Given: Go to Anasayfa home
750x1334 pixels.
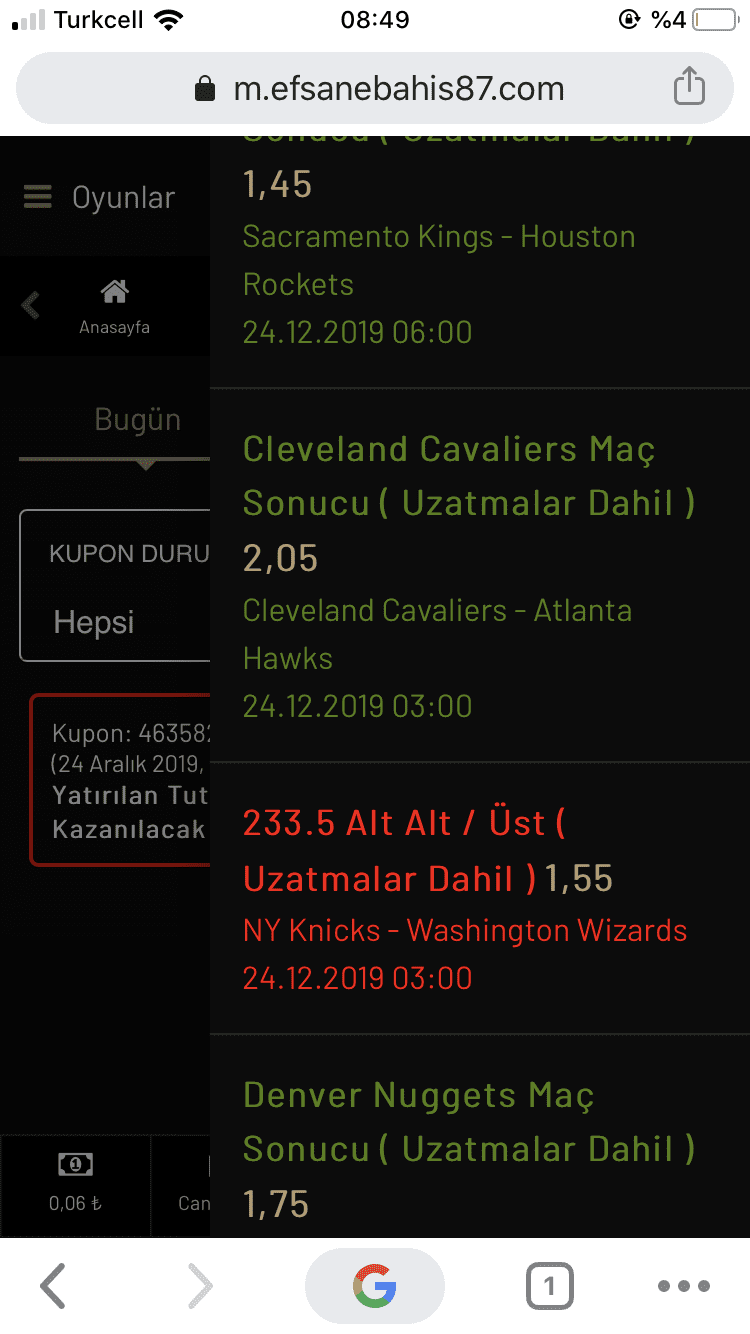Looking at the screenshot, I should coord(114,306).
